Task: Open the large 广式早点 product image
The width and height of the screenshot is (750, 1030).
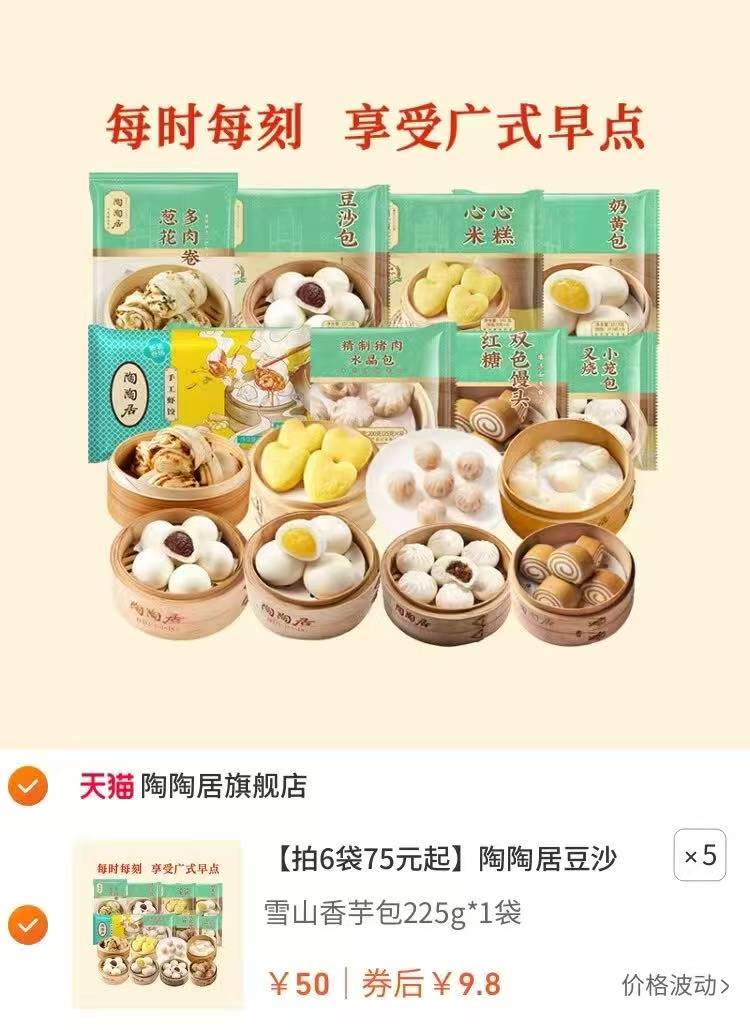Action: [x=375, y=400]
